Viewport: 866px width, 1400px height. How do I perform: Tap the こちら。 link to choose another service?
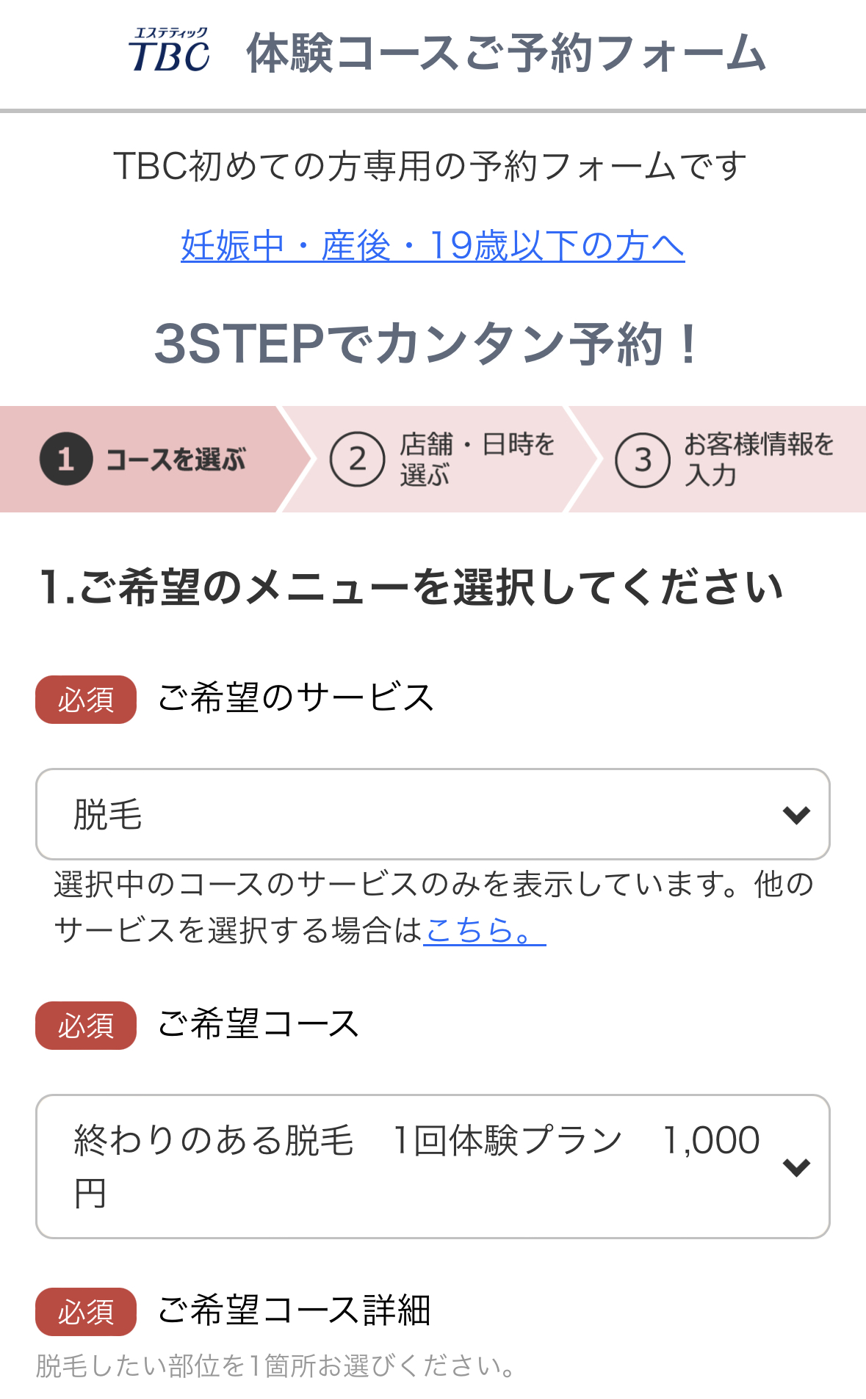[485, 930]
